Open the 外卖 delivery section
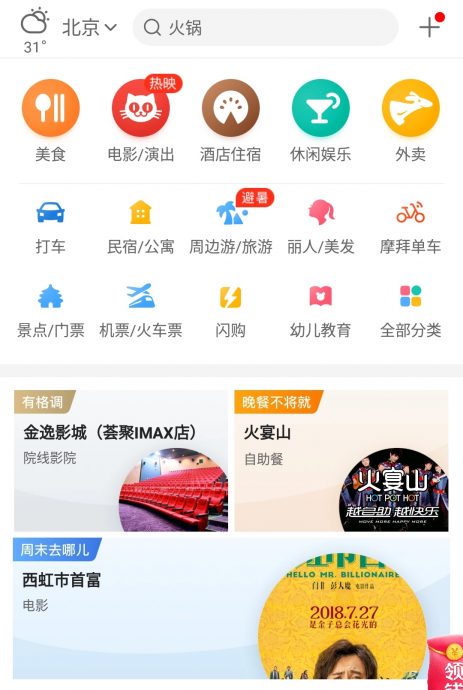463x690 pixels. pyautogui.click(x=411, y=121)
